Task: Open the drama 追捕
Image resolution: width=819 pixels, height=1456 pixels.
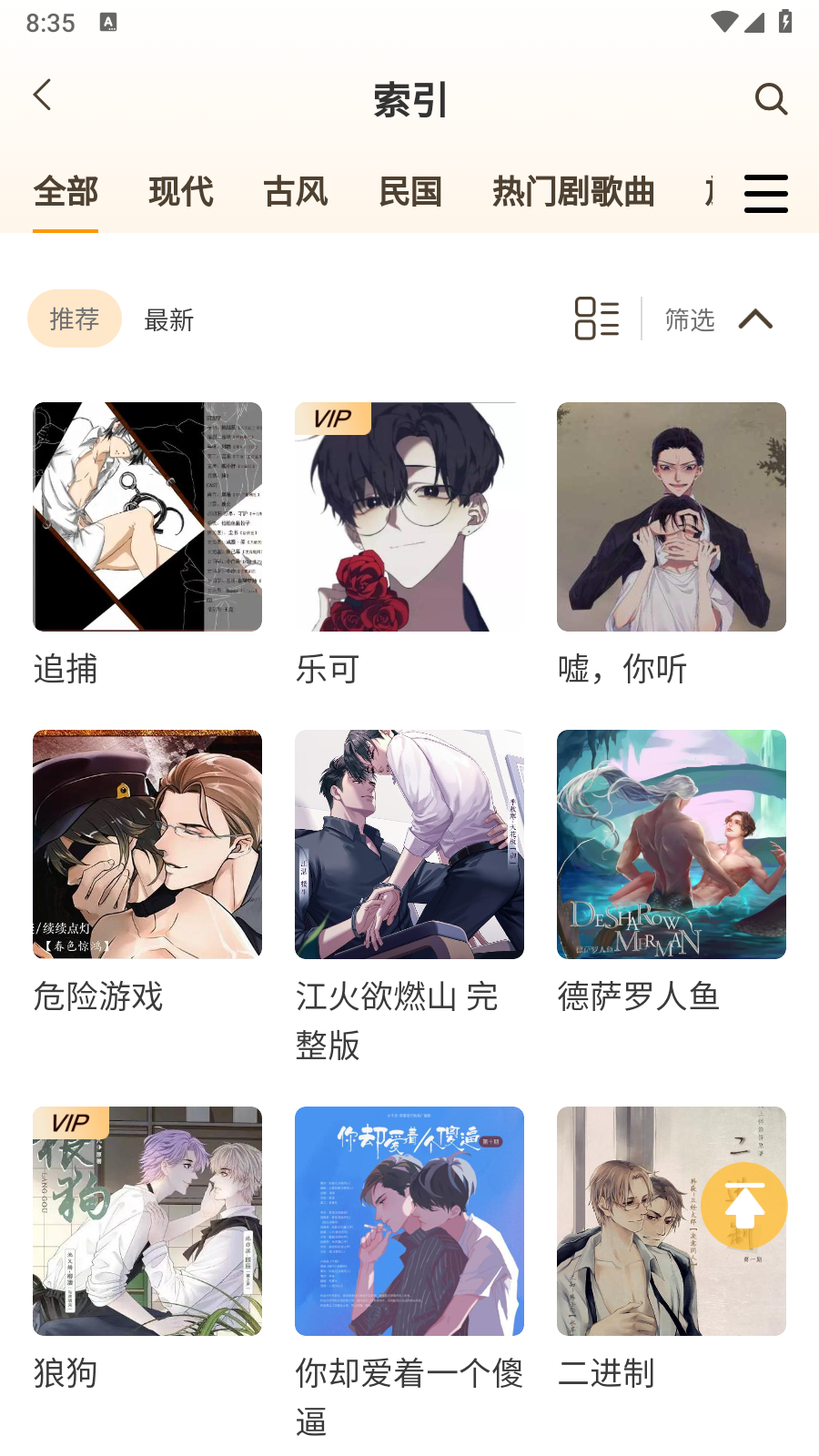Action: click(147, 517)
